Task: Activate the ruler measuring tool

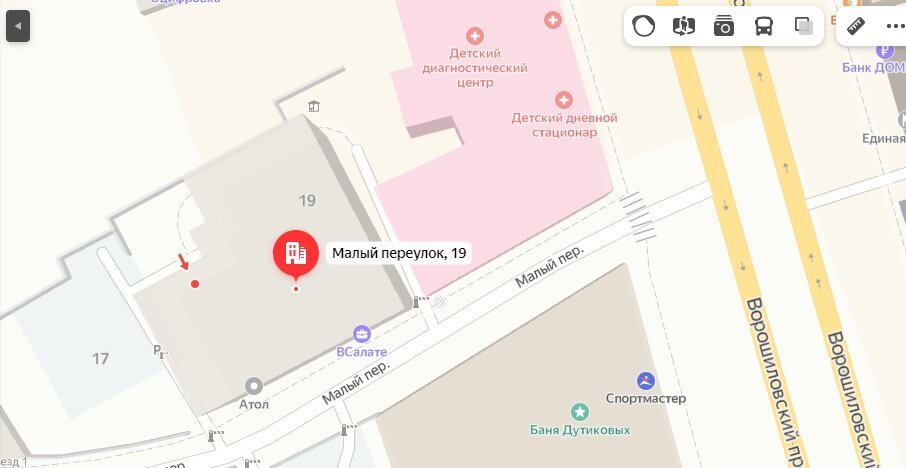Action: pyautogui.click(x=856, y=27)
